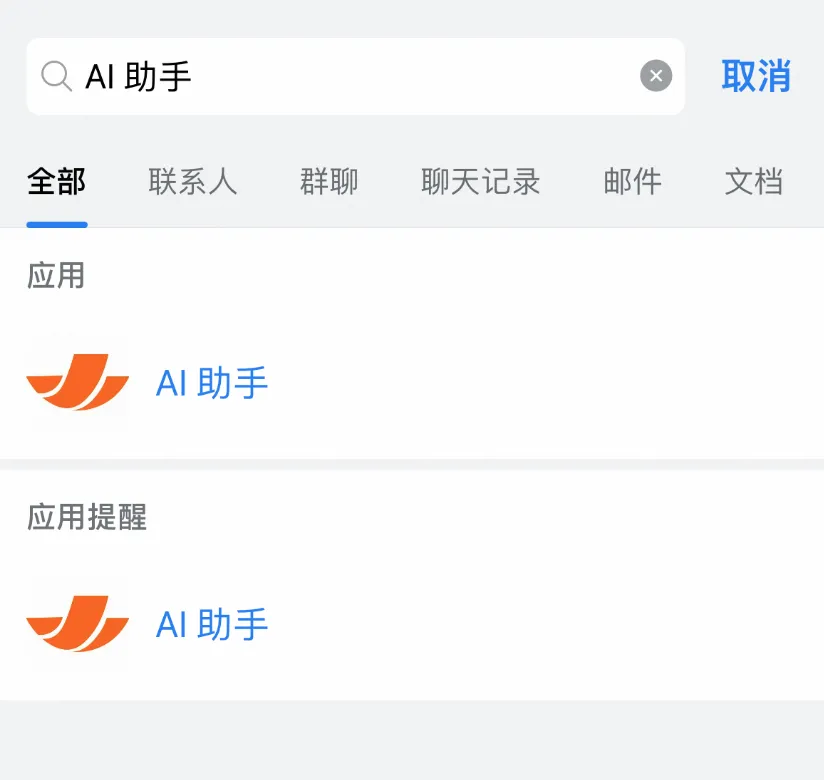Cancel the search with 取消
The height and width of the screenshot is (780, 824).
pos(756,76)
